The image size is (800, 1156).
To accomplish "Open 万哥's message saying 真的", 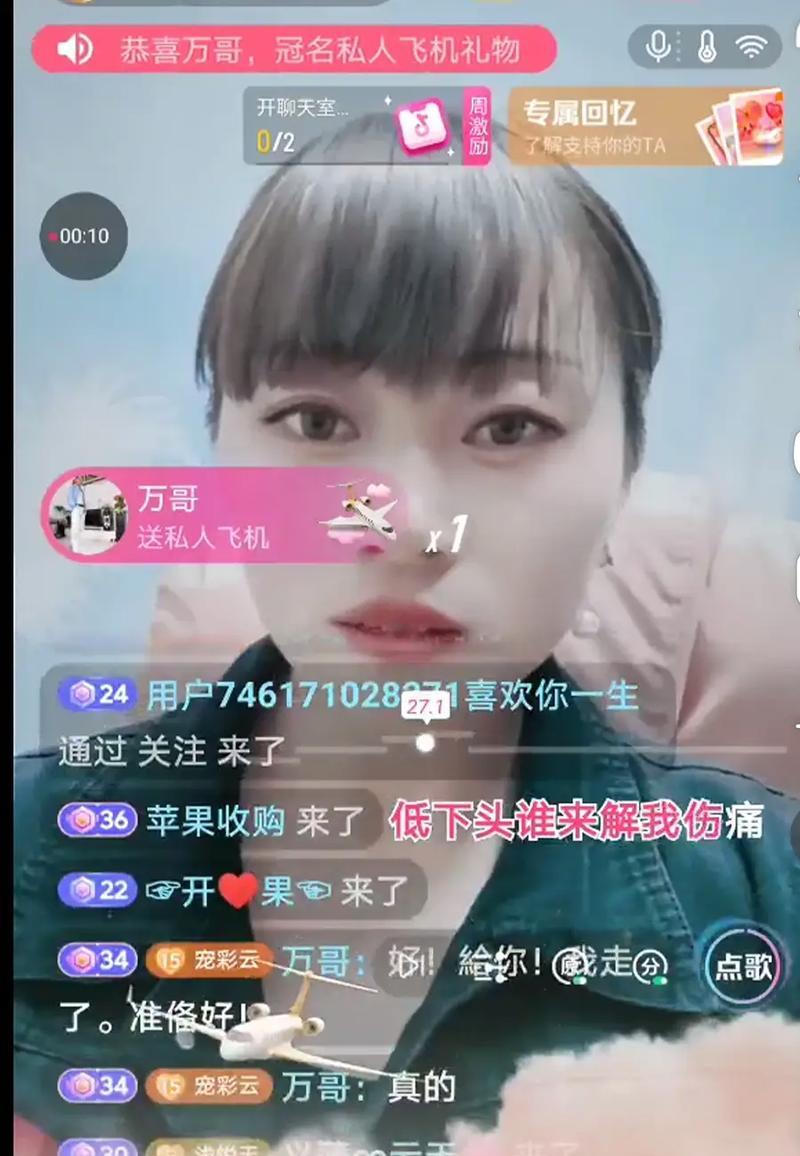I will coord(368,1087).
